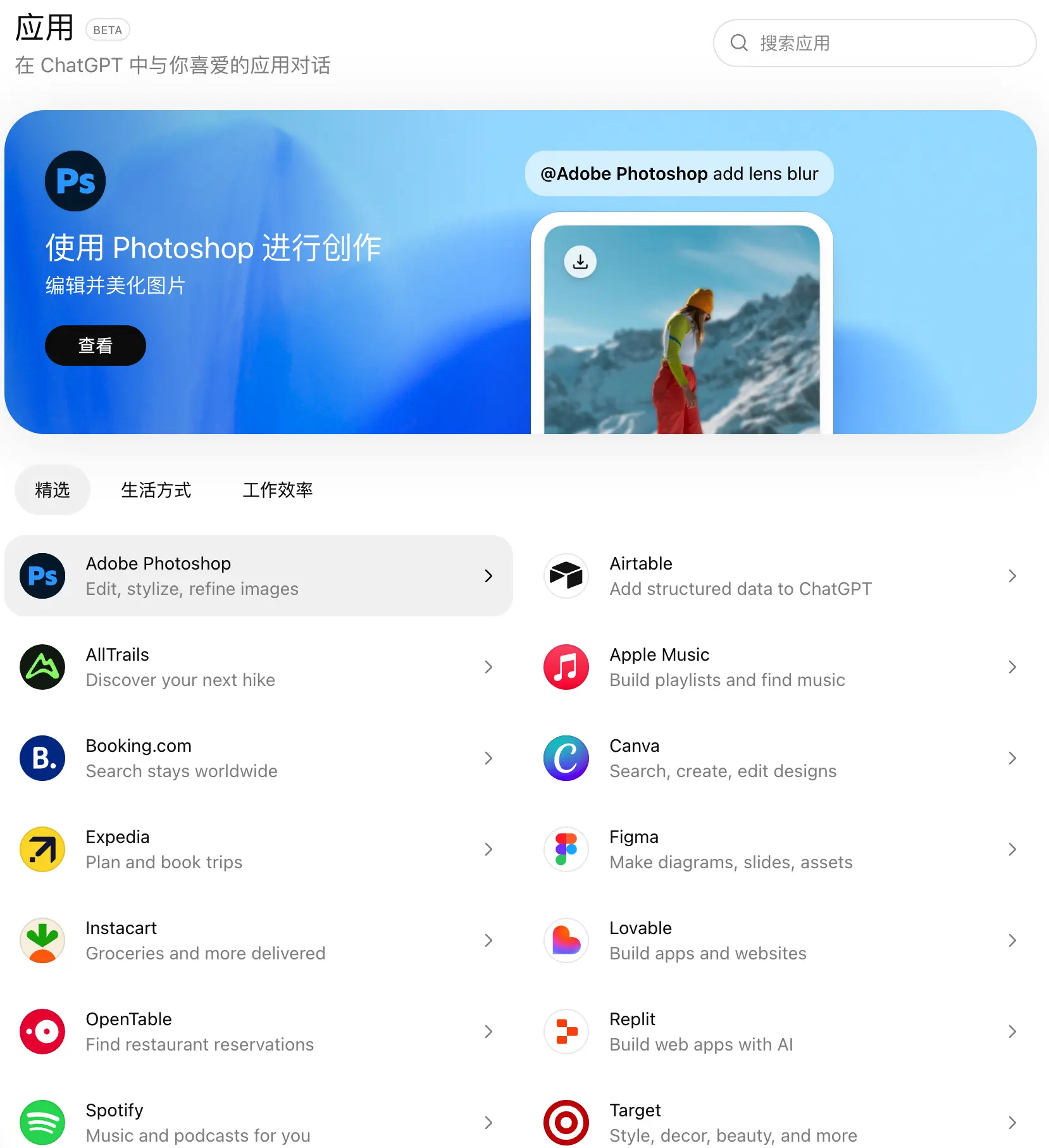This screenshot has width=1049, height=1148.
Task: Open the Replit app row
Action: click(x=782, y=1032)
